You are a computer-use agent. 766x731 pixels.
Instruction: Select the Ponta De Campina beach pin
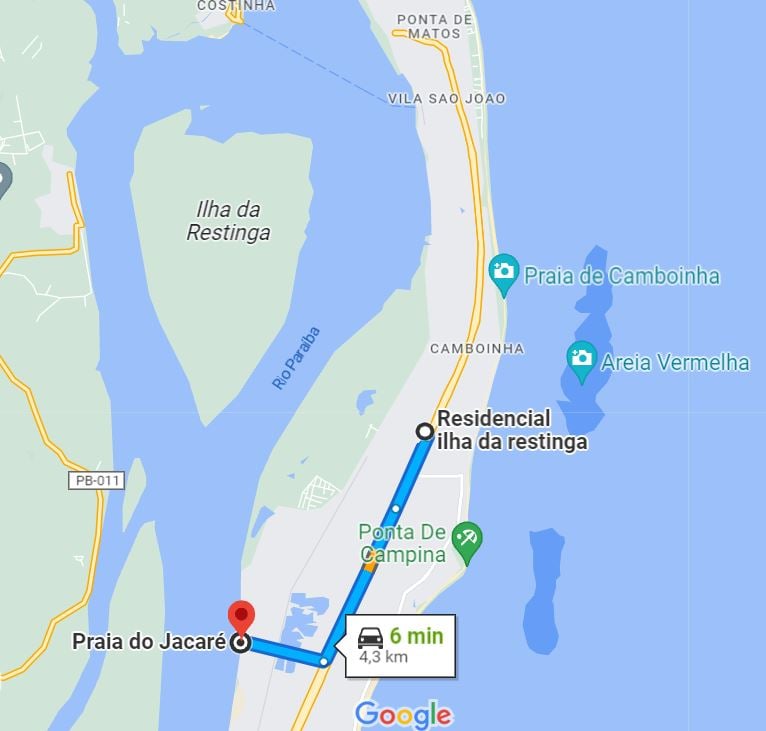tap(466, 539)
